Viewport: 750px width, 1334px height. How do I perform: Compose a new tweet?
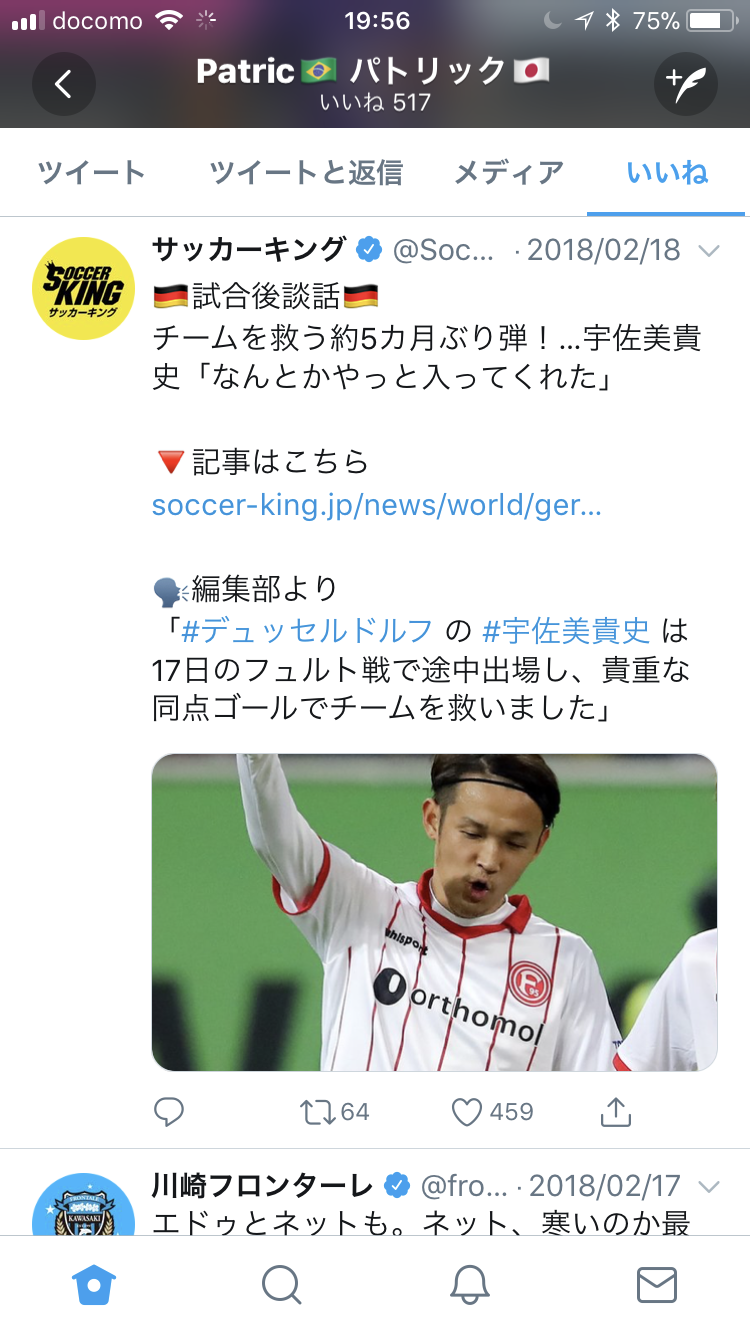[x=686, y=84]
